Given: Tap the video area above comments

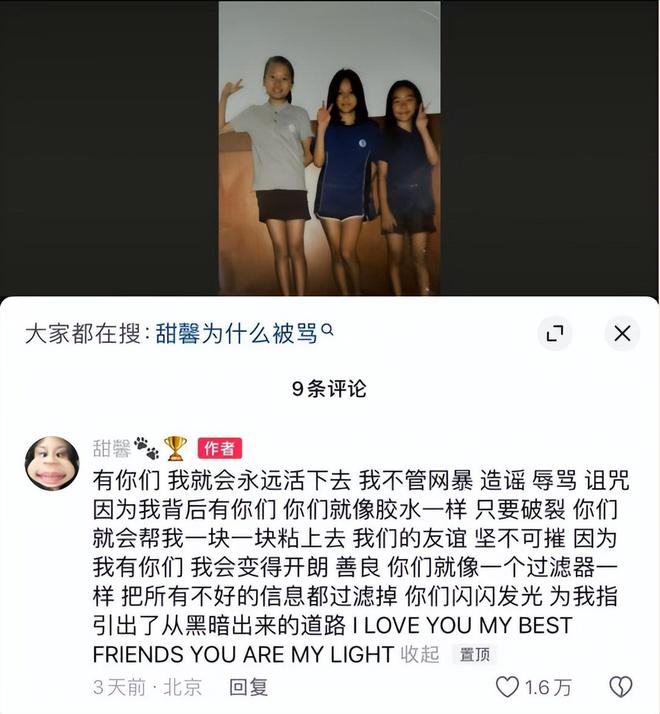Looking at the screenshot, I should pos(329,150).
